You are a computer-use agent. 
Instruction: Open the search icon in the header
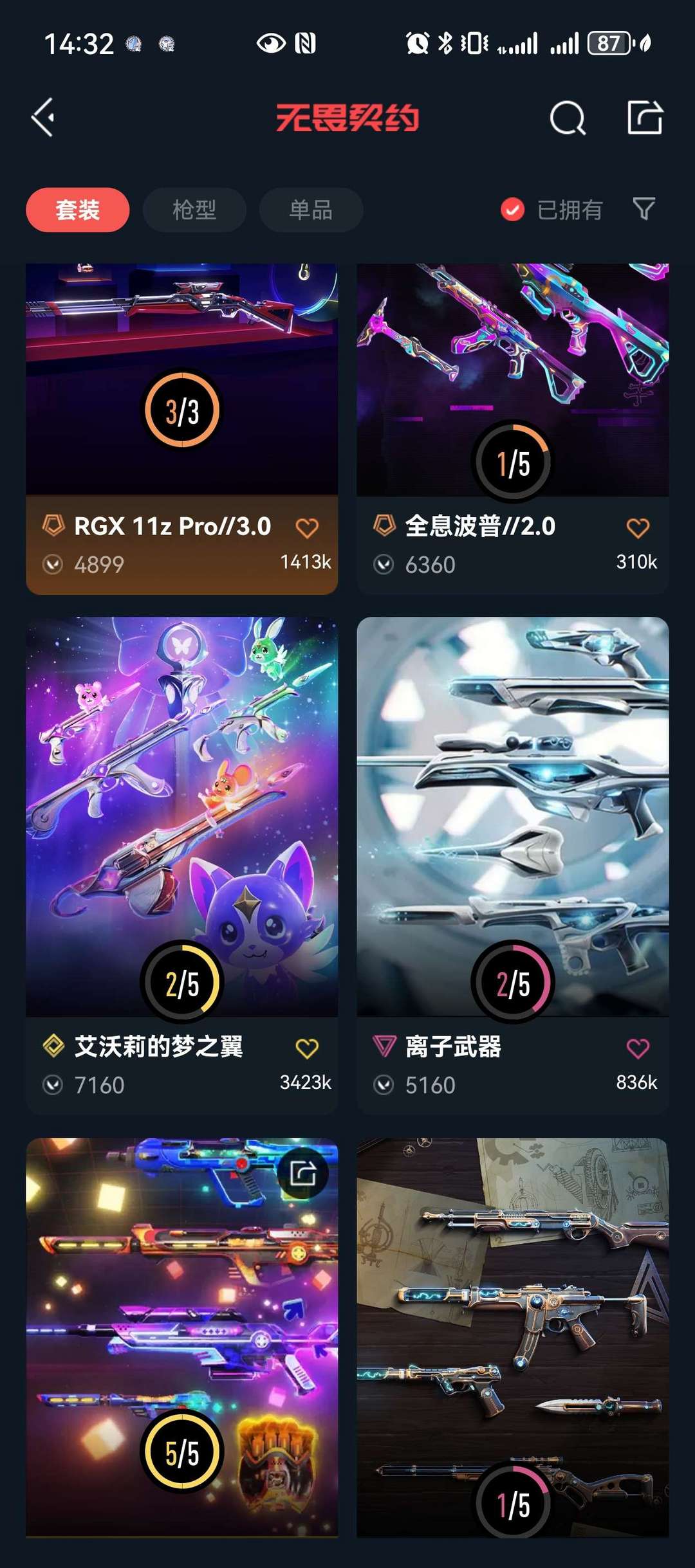pos(568,118)
